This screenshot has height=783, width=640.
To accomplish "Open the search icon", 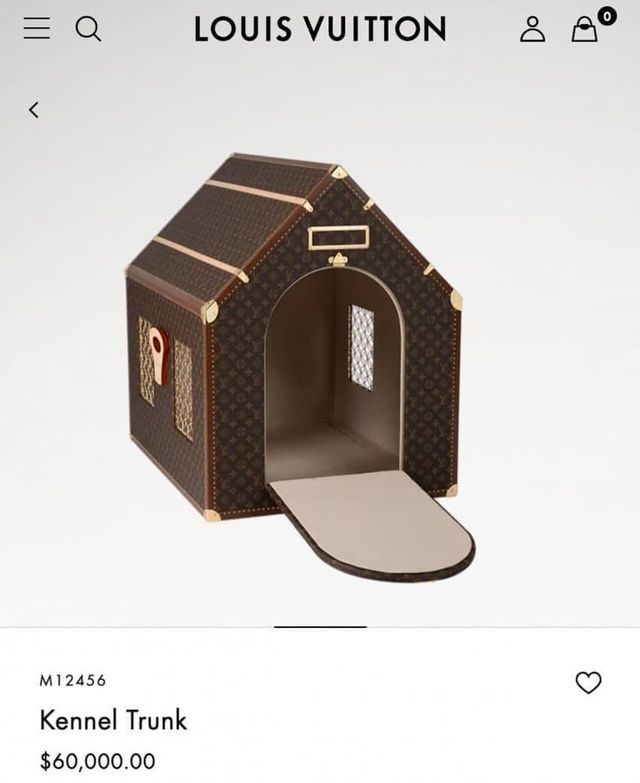I will pos(88,30).
